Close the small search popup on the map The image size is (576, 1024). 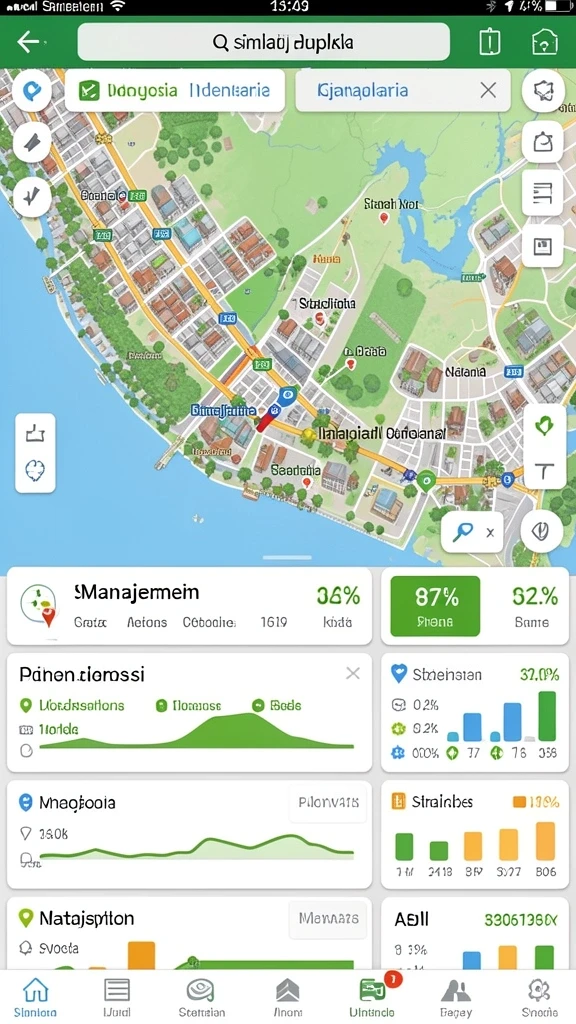pyautogui.click(x=490, y=533)
